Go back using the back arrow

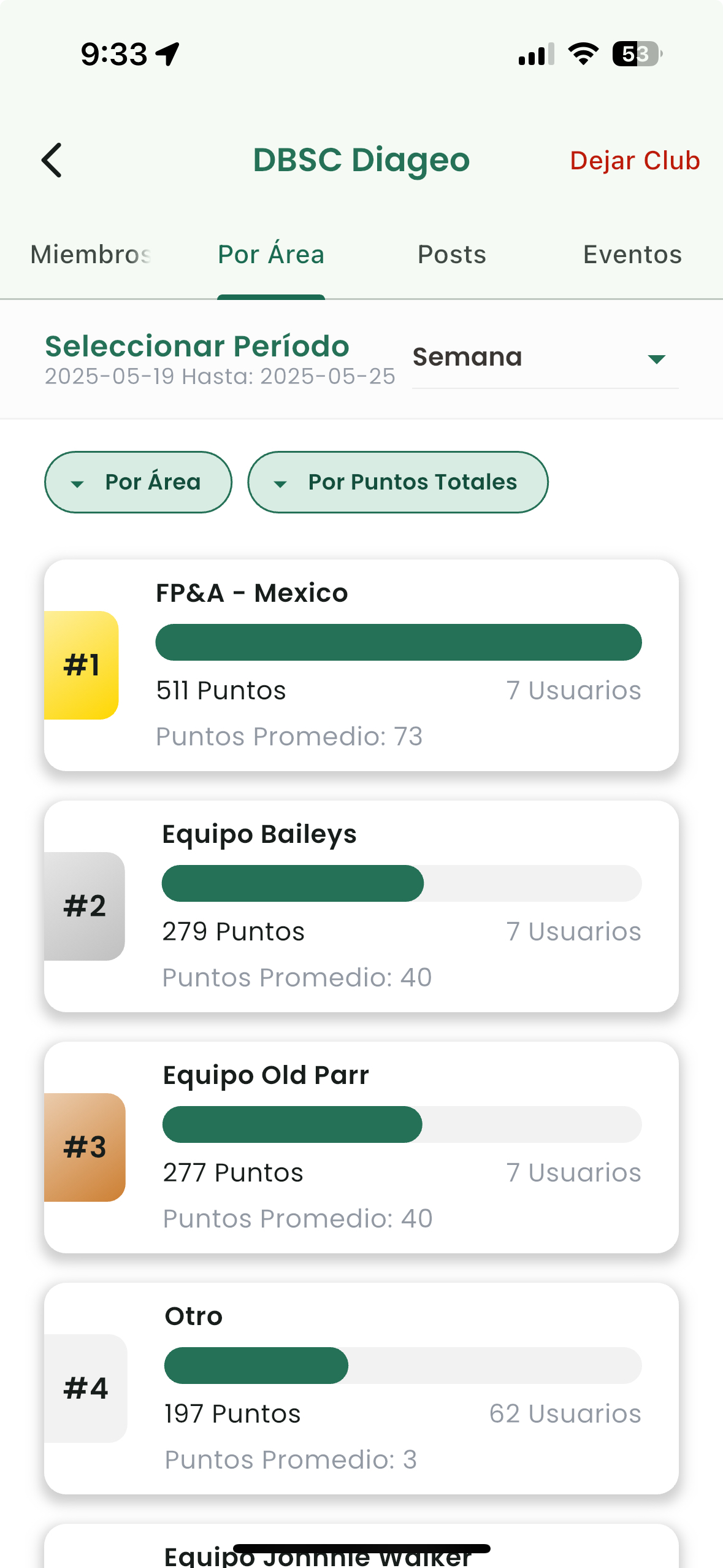pos(52,160)
